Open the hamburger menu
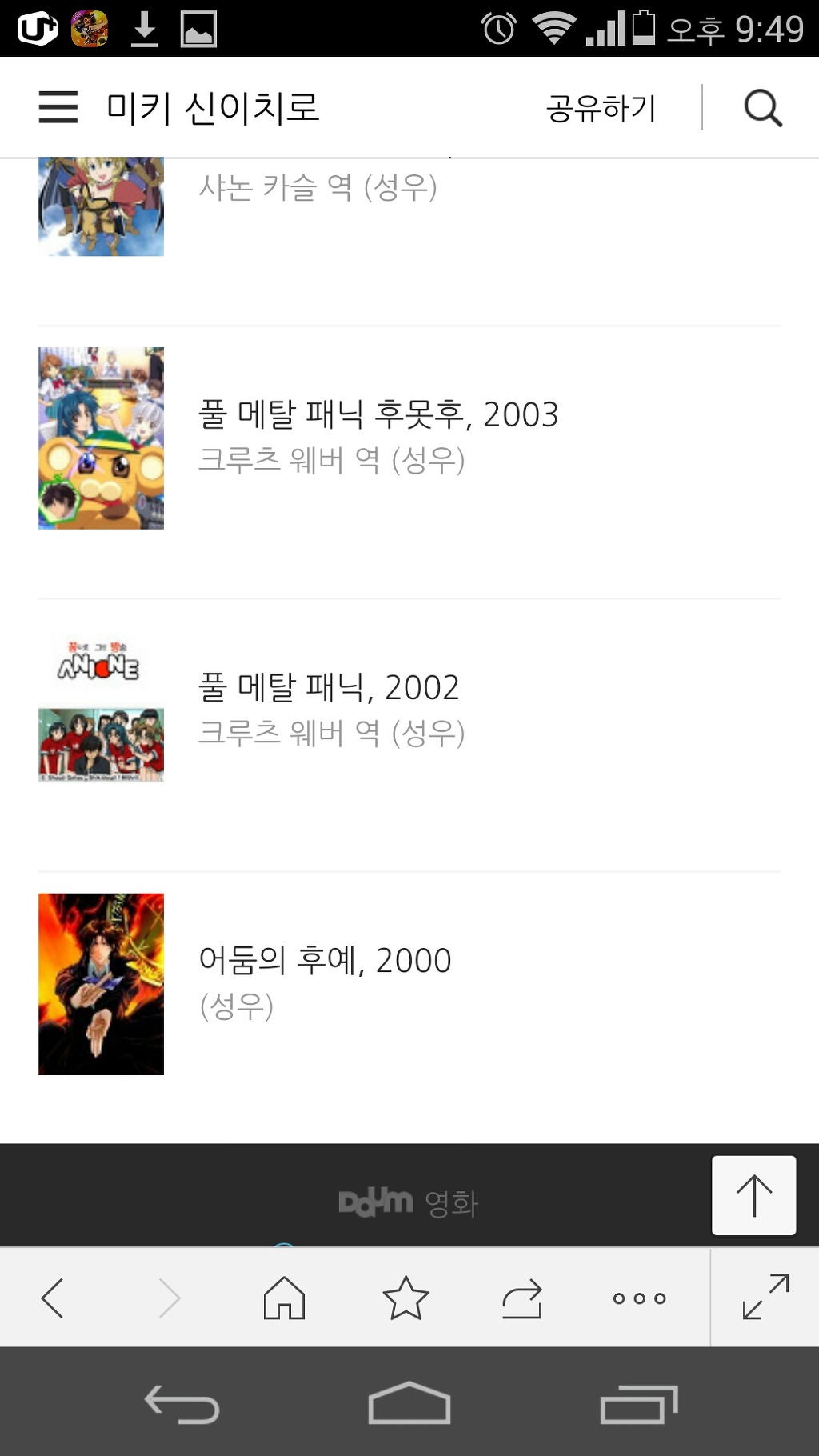The image size is (819, 1456). (x=58, y=107)
